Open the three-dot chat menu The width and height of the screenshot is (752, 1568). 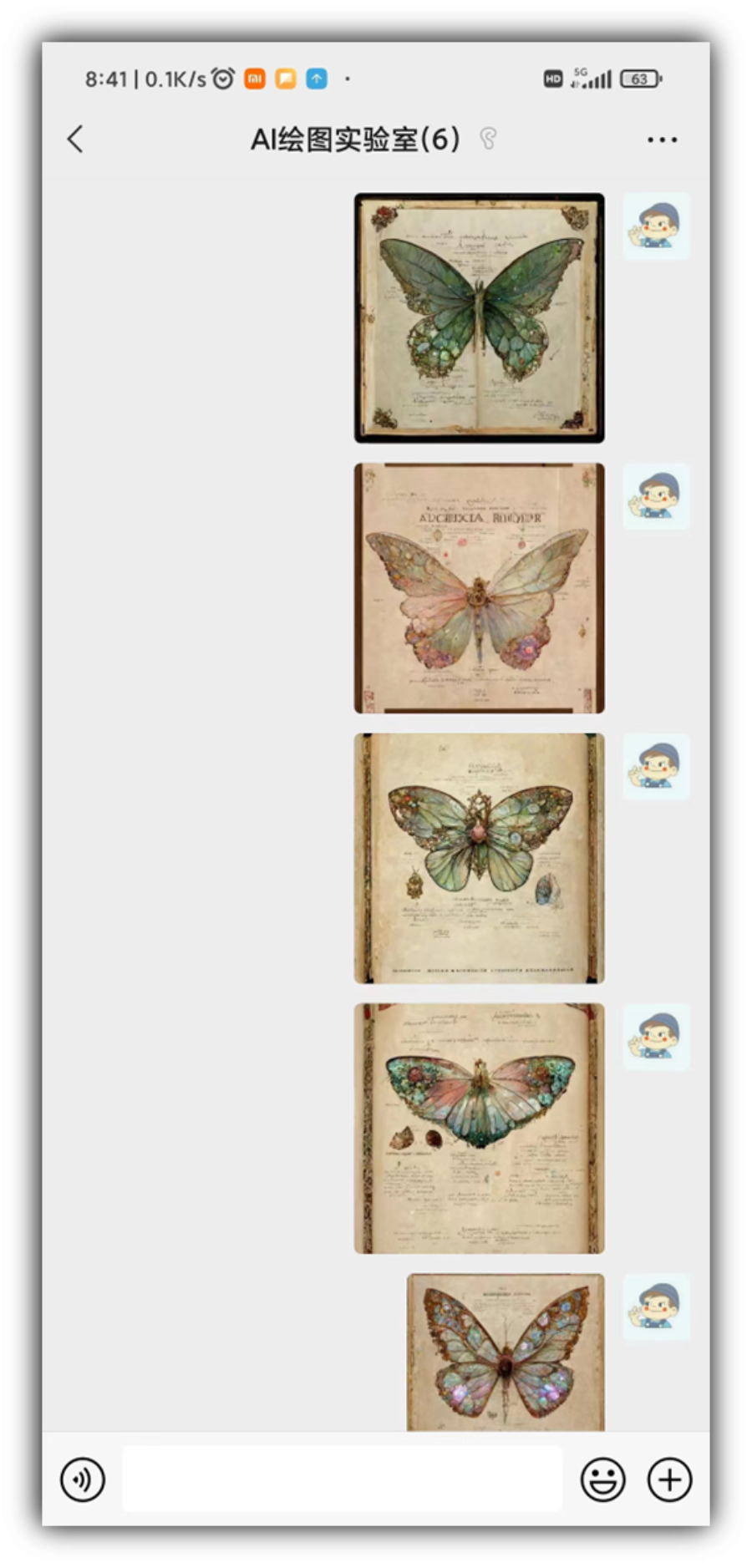pos(662,140)
